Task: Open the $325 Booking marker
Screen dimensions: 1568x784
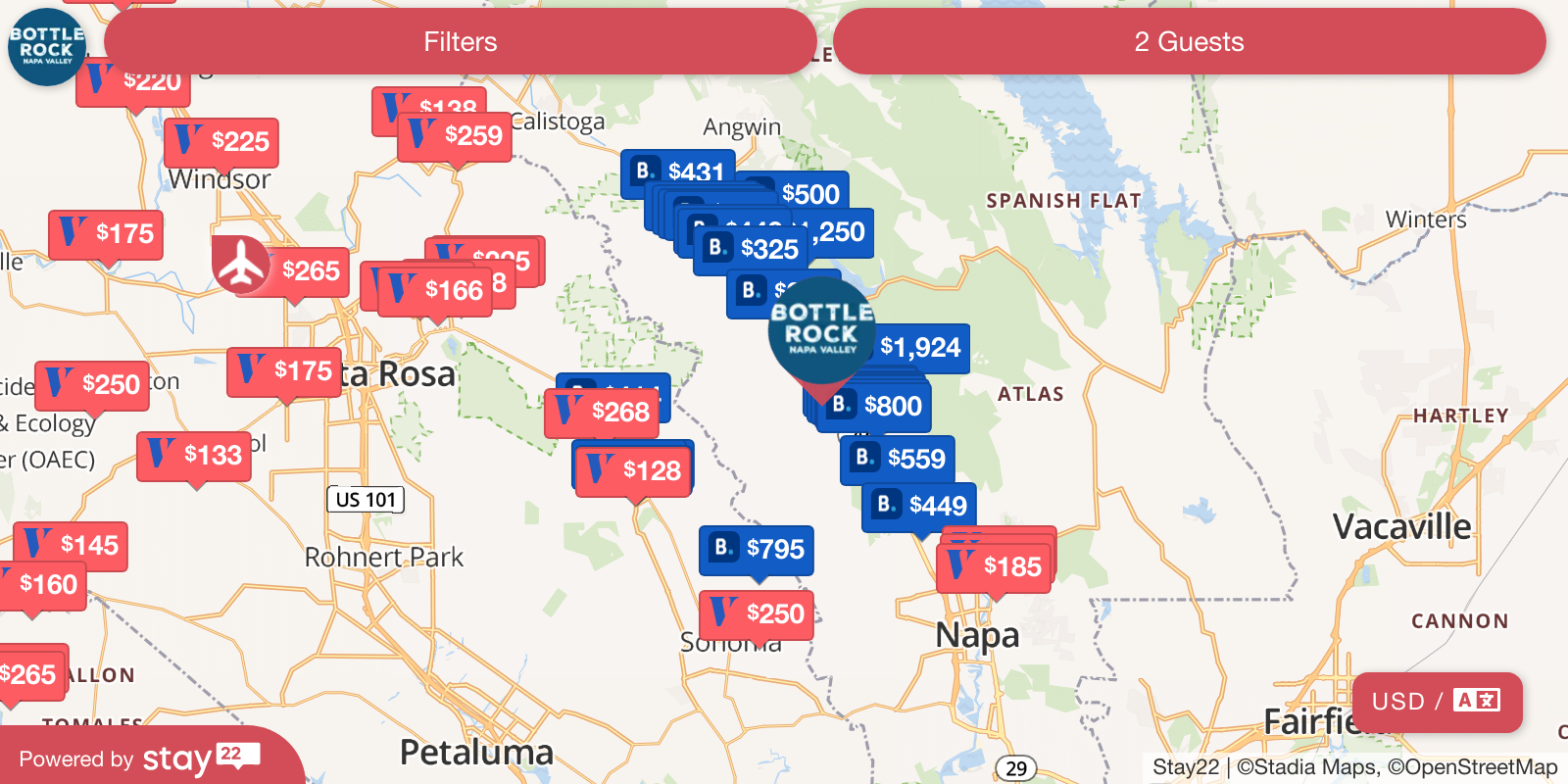Action: 751,249
